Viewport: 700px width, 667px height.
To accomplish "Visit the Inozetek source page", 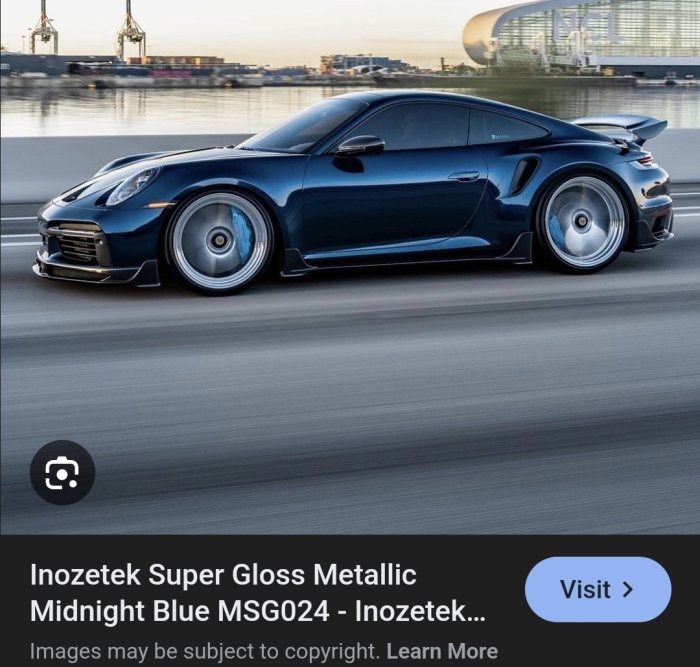I will 597,589.
